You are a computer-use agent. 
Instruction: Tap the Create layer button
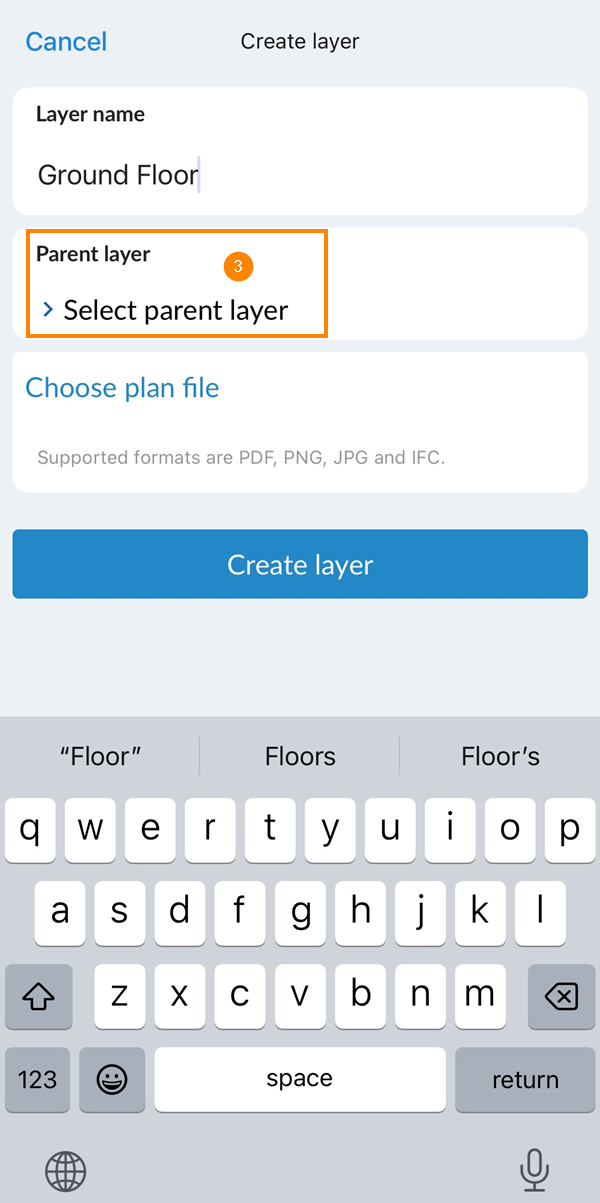pos(300,565)
